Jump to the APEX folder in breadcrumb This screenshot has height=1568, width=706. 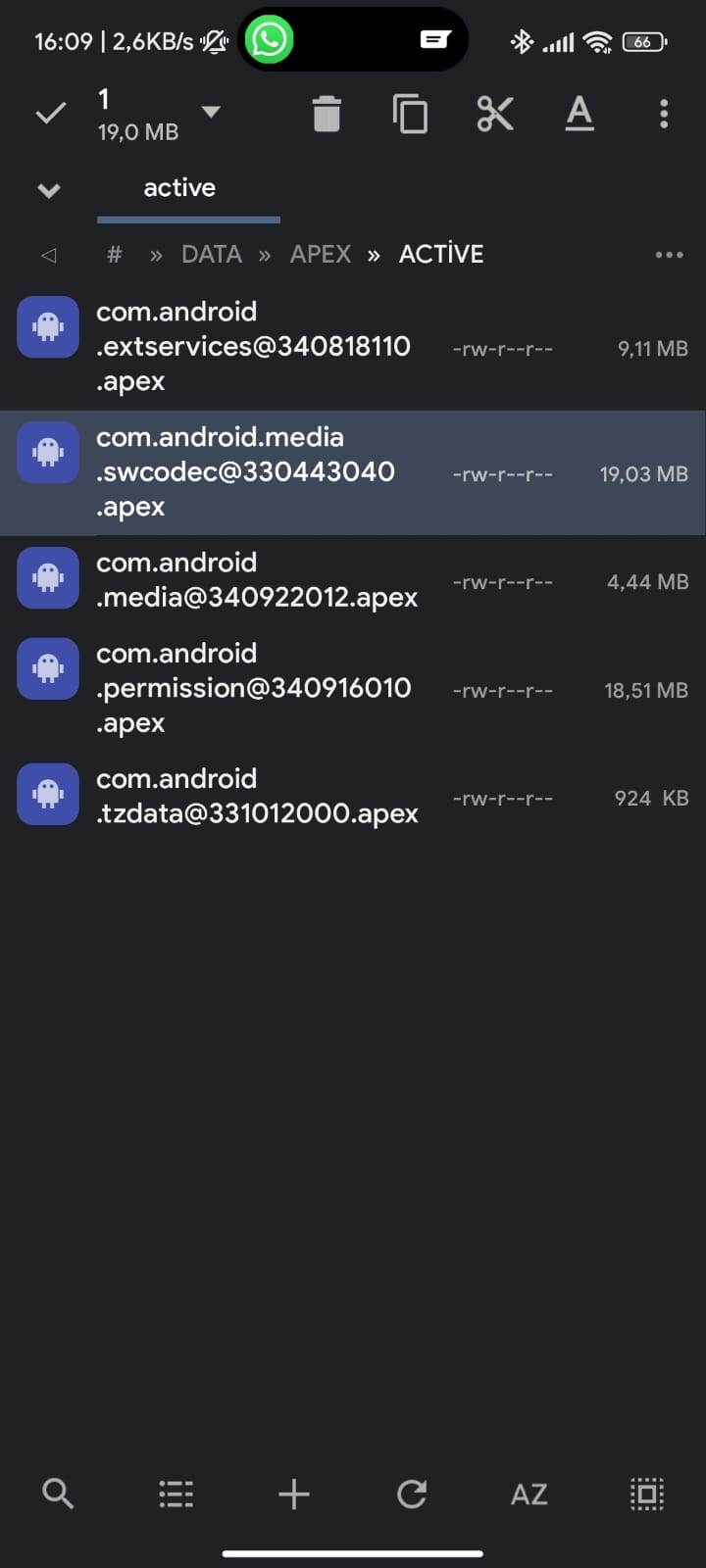click(x=321, y=255)
